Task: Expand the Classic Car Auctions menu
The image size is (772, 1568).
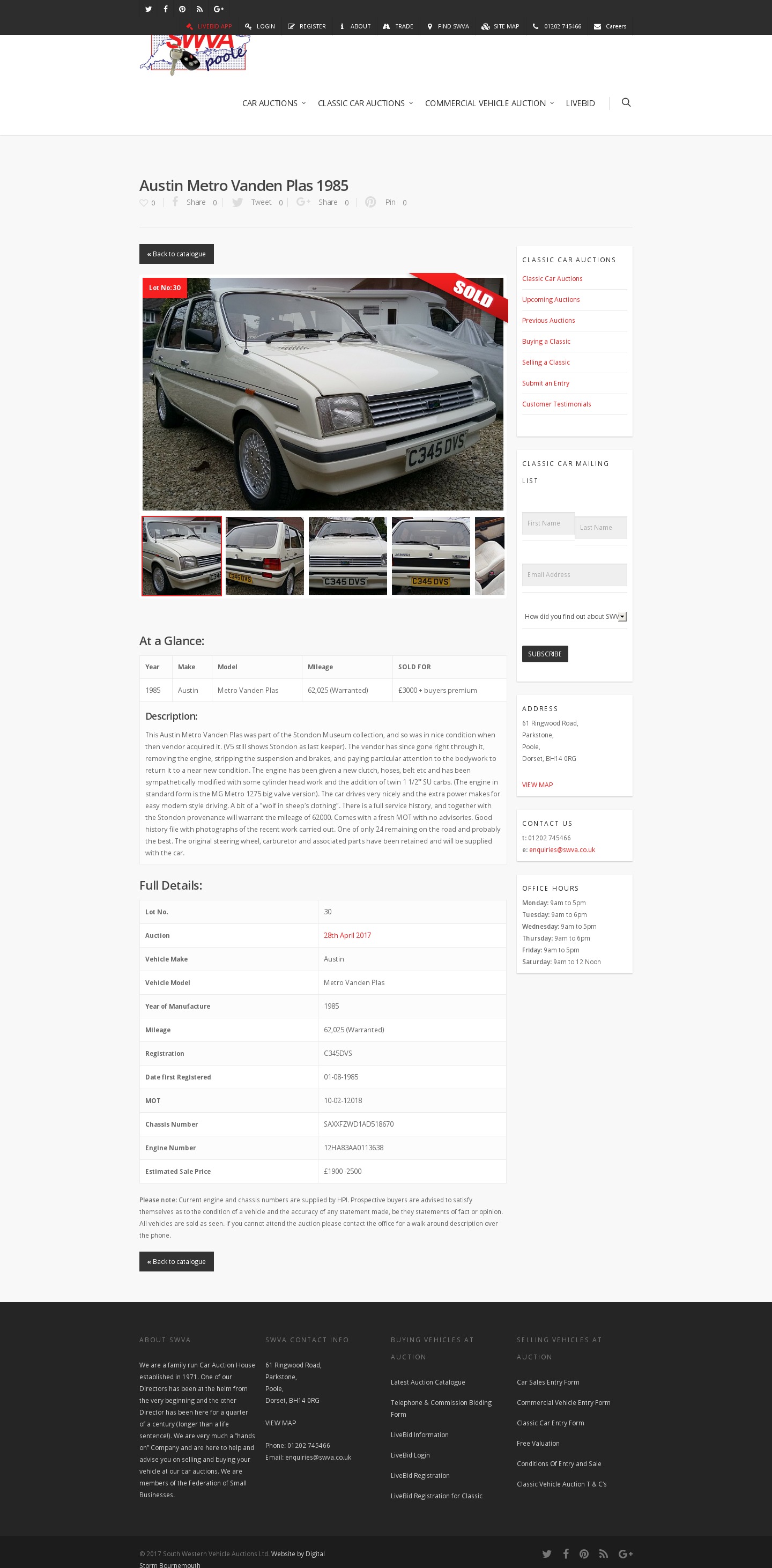Action: pos(365,103)
